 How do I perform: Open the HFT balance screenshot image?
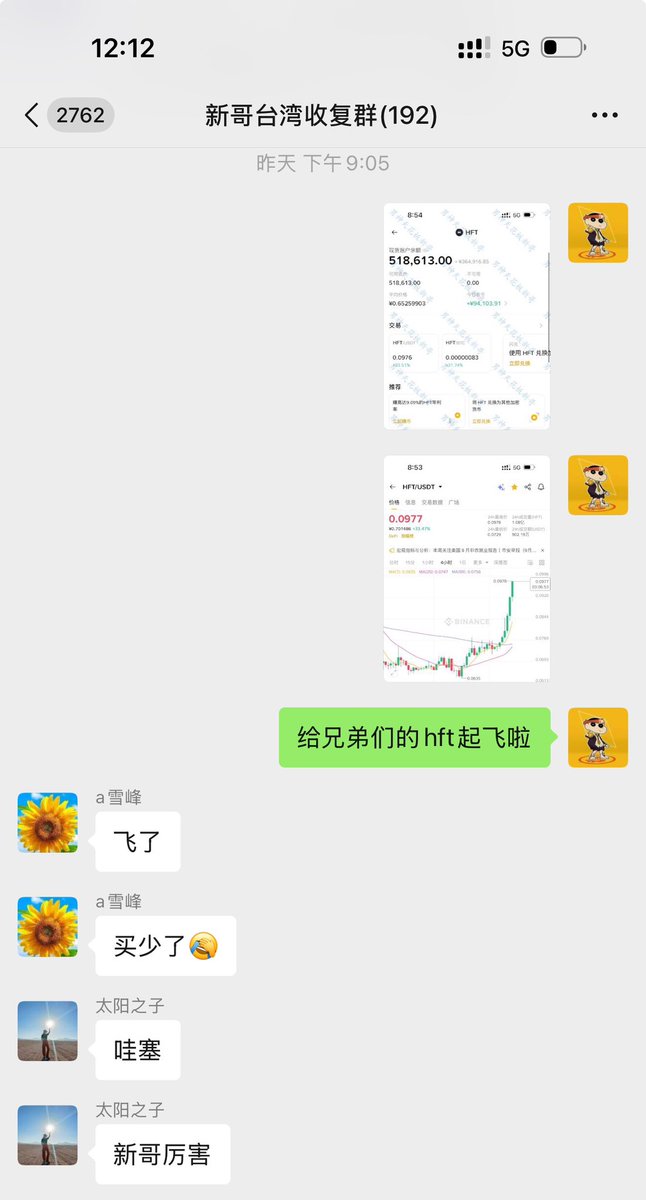466,316
